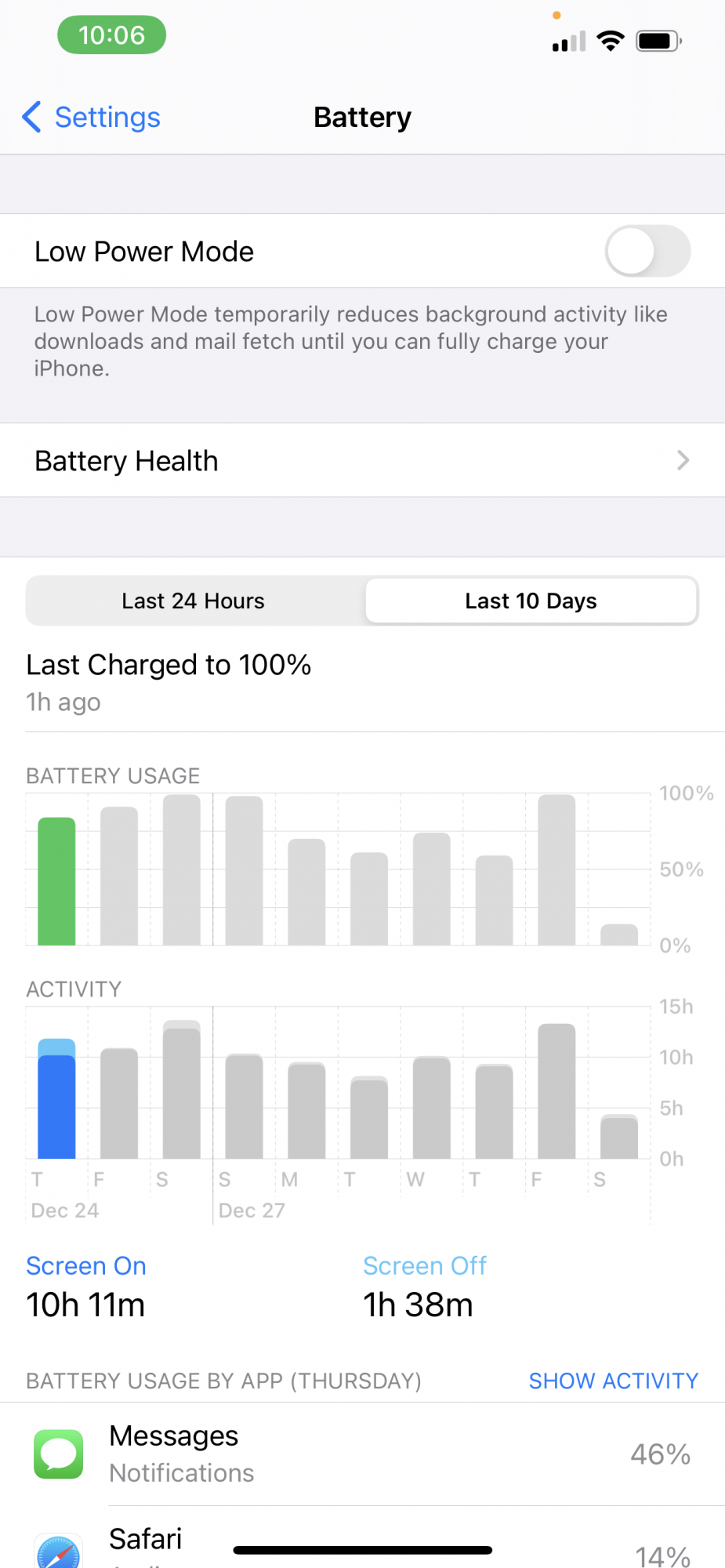Enable Low Power Mode
Screen dimensions: 725x1568
647,252
